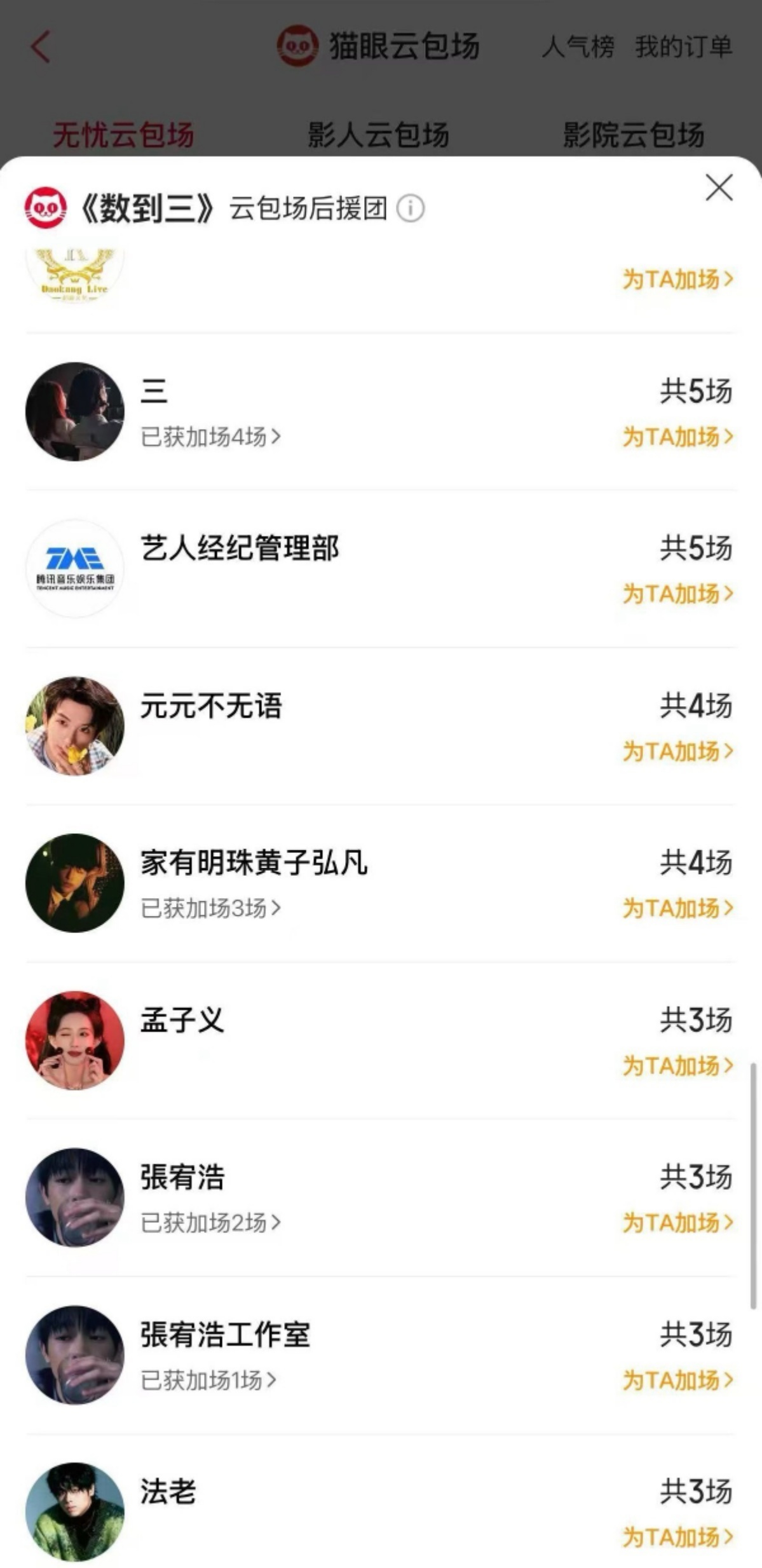Image resolution: width=762 pixels, height=1568 pixels.
Task: Tap 为TA加场 for 法老
Action: click(677, 1537)
